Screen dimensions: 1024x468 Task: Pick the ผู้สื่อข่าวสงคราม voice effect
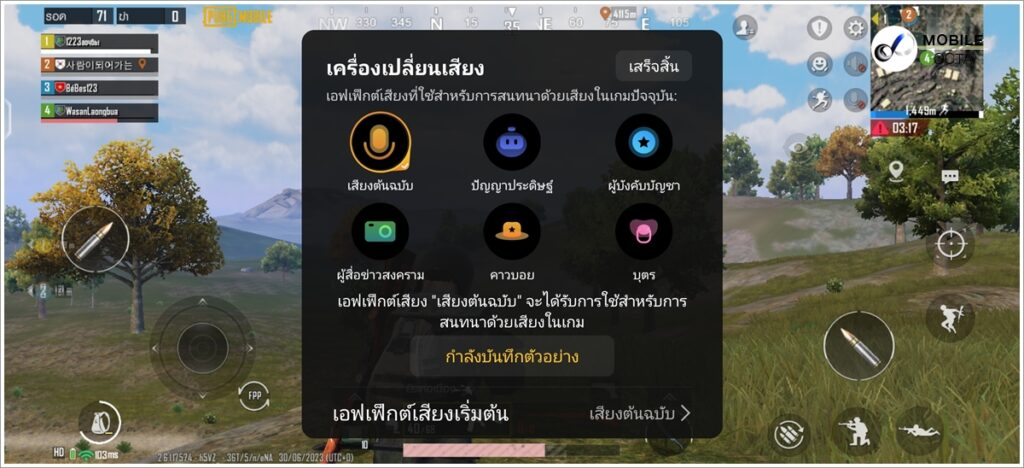[381, 231]
